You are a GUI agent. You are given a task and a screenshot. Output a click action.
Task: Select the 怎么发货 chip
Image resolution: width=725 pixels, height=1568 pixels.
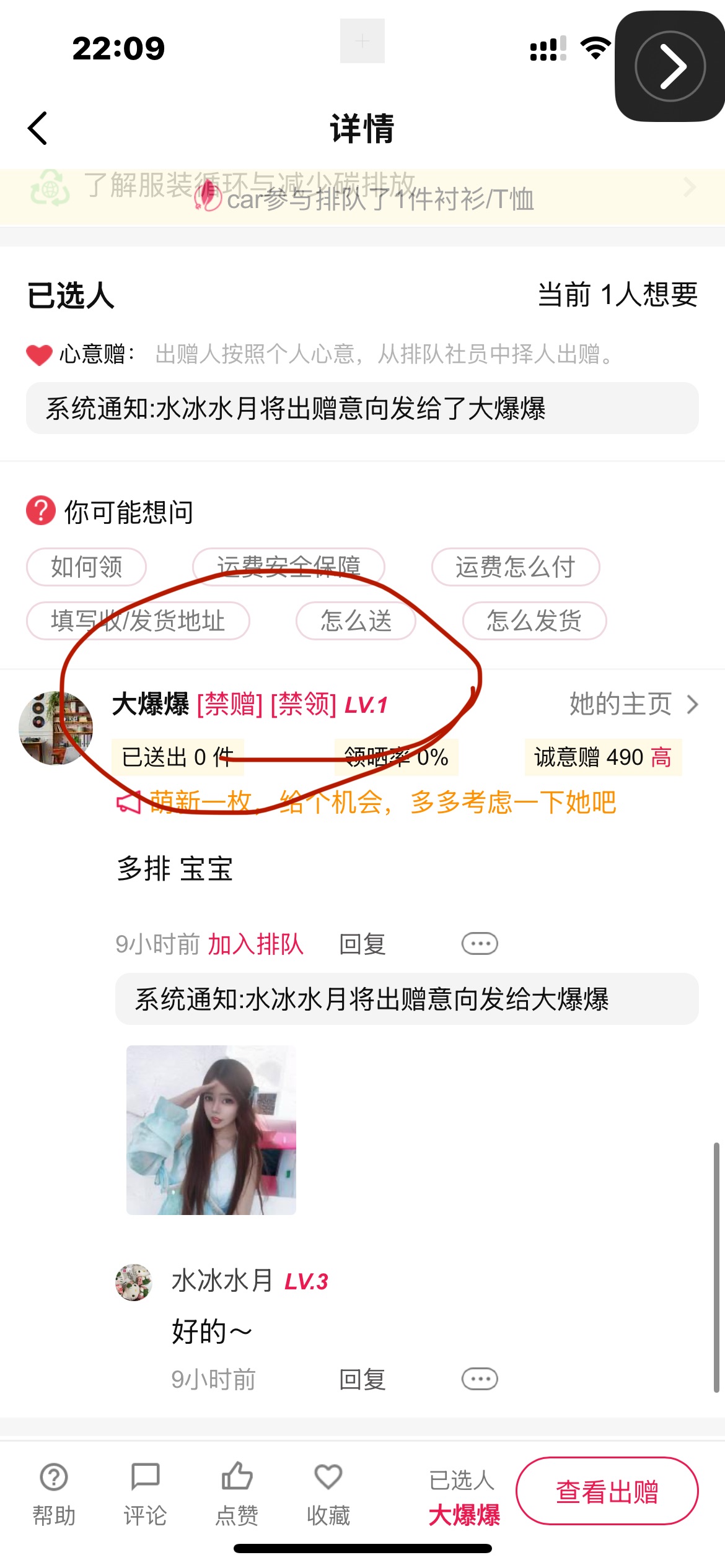click(534, 621)
